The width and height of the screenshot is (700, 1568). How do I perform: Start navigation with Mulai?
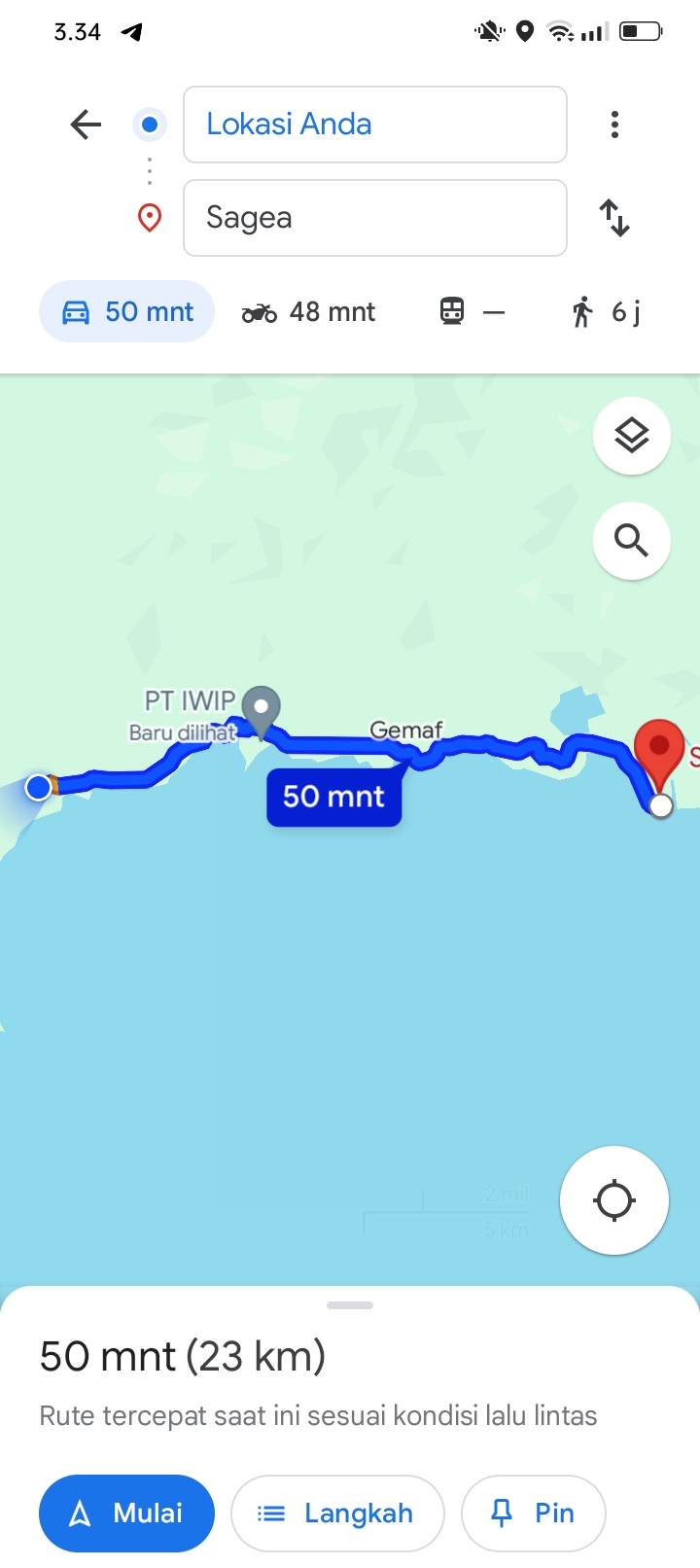(x=126, y=1514)
